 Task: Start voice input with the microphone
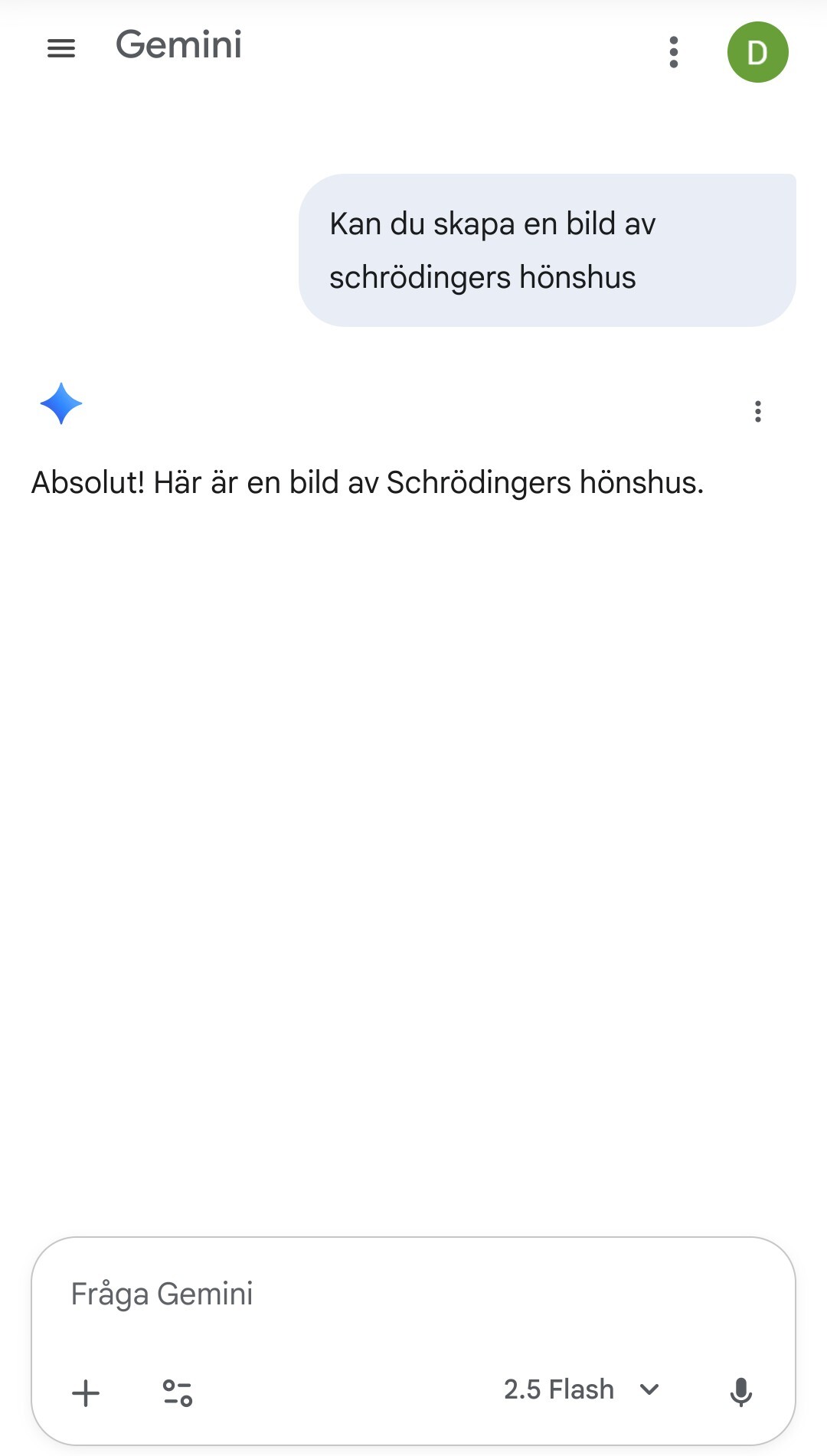[x=740, y=1392]
